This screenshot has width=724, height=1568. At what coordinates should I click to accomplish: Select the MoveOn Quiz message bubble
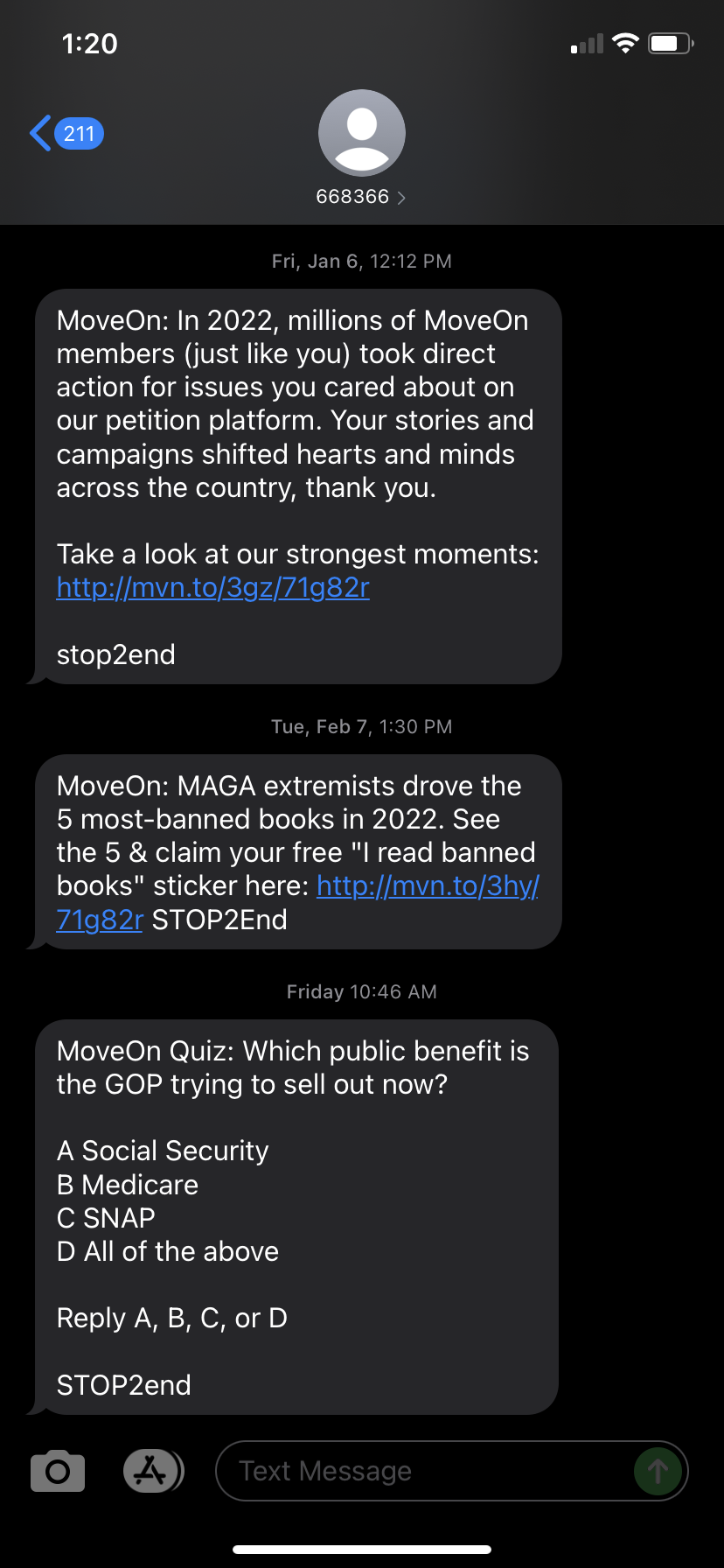coord(297,1216)
